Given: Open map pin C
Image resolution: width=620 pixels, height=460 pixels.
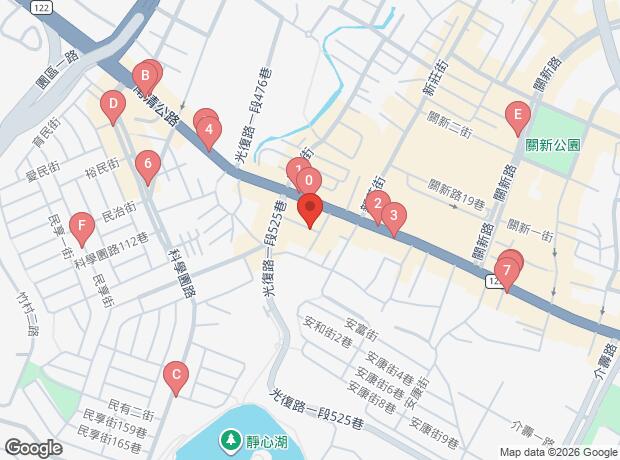Looking at the screenshot, I should [176, 378].
